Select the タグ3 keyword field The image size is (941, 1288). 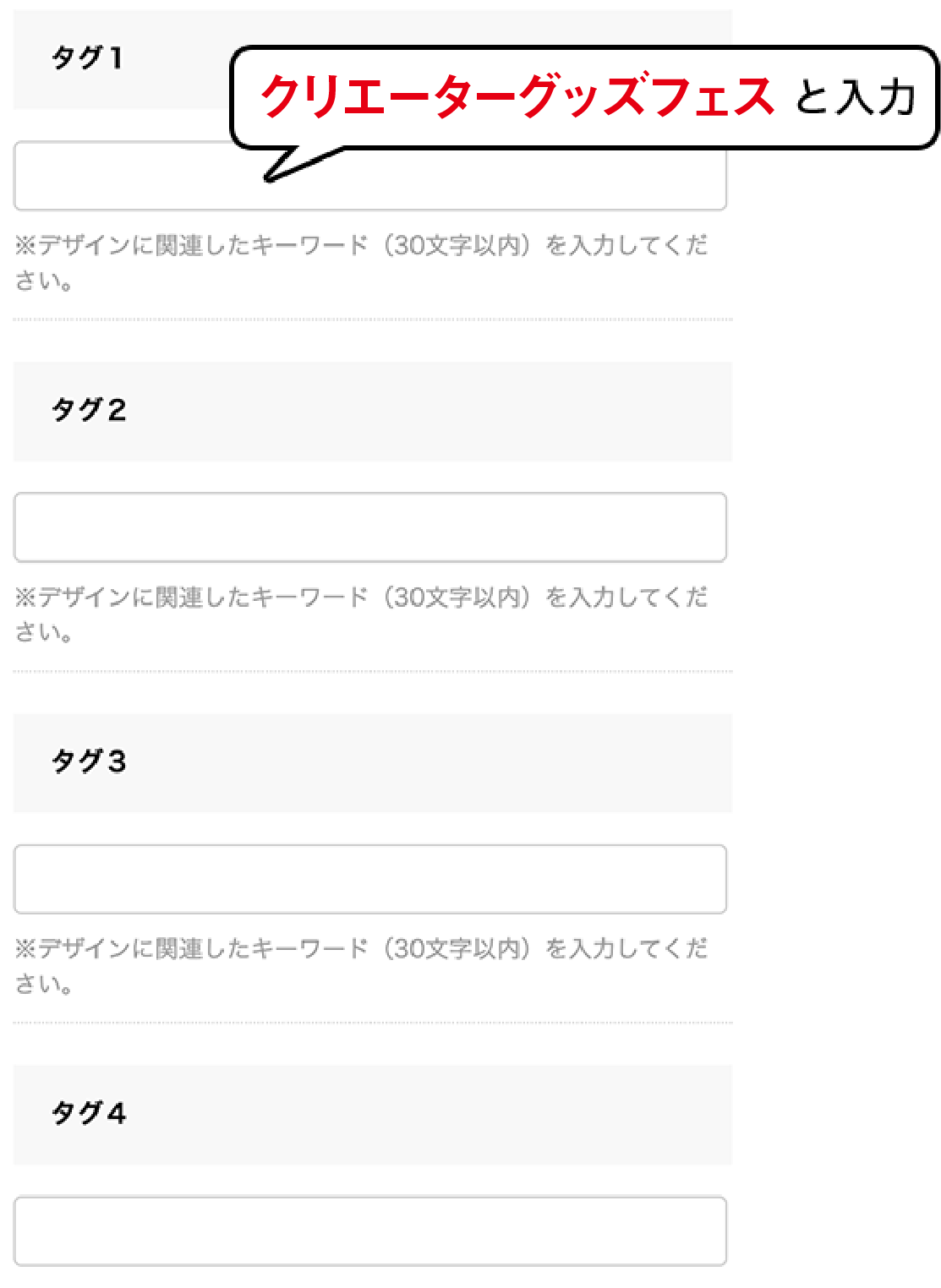pos(369,879)
